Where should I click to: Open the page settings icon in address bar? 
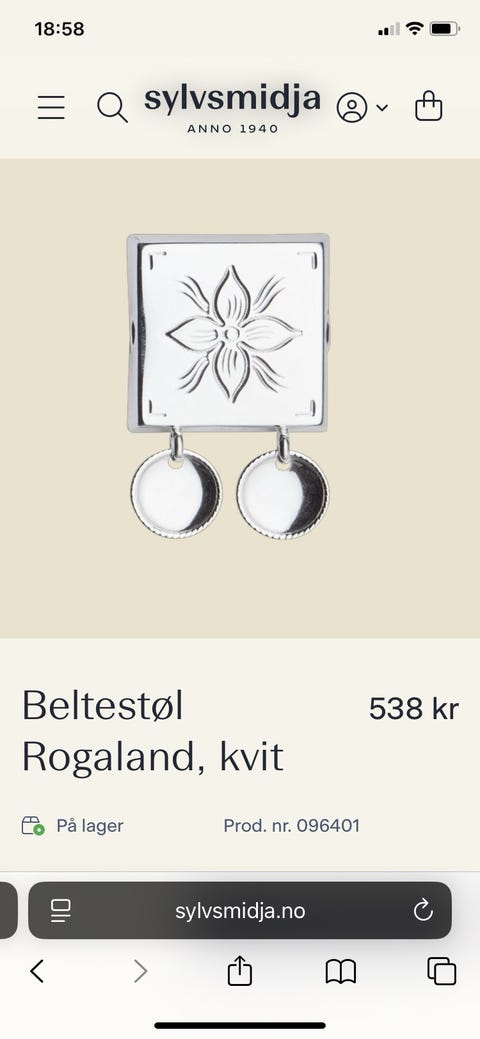pyautogui.click(x=61, y=910)
